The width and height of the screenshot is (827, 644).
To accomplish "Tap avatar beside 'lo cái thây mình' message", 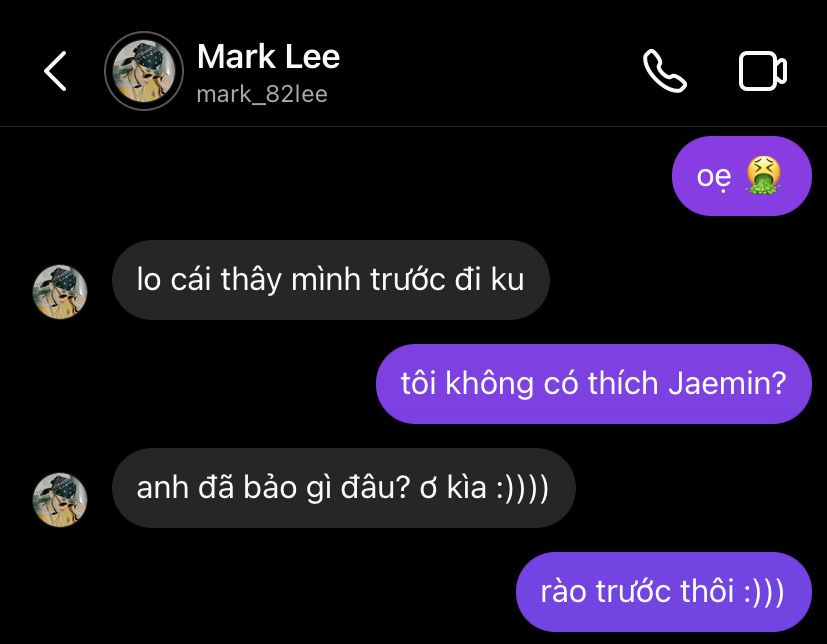I will (60, 291).
